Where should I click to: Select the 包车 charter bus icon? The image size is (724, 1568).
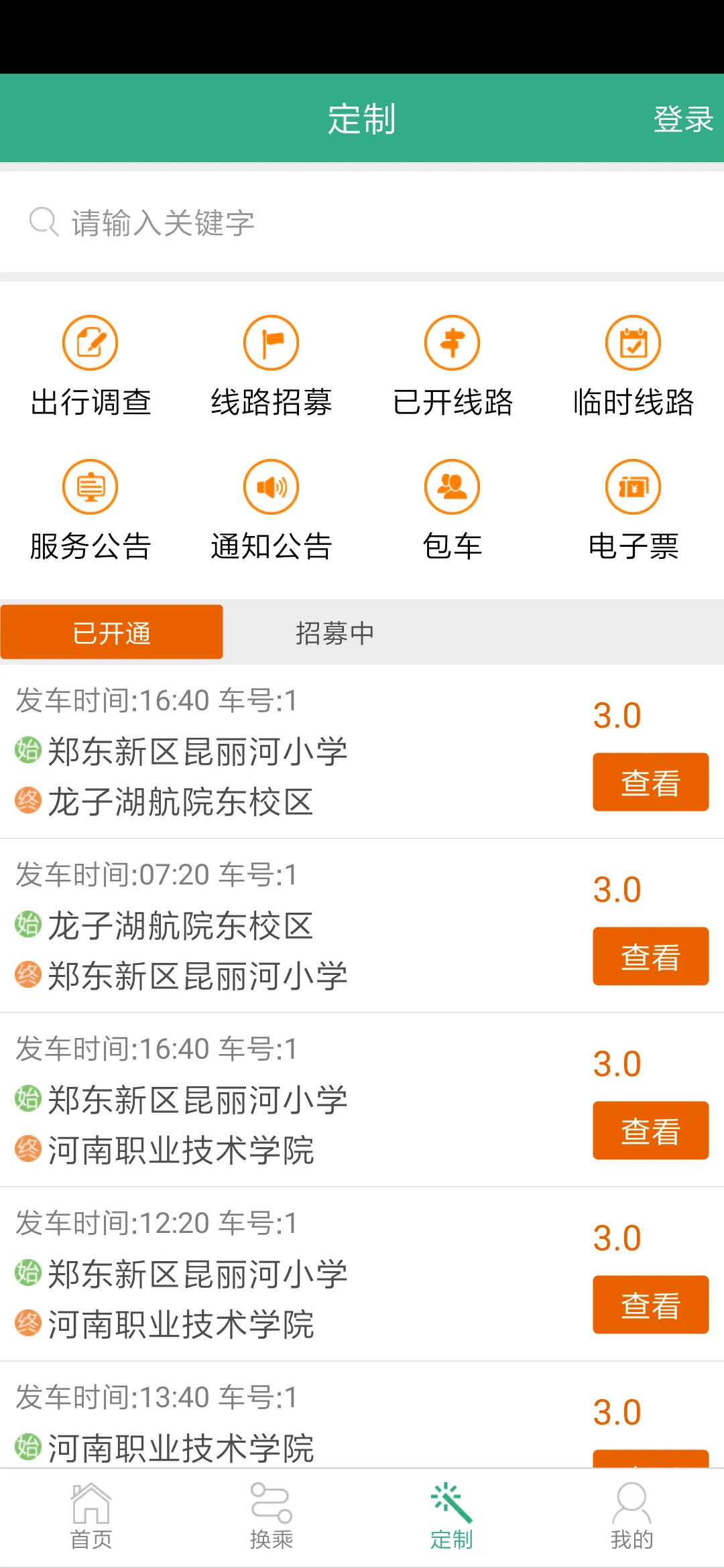[452, 511]
